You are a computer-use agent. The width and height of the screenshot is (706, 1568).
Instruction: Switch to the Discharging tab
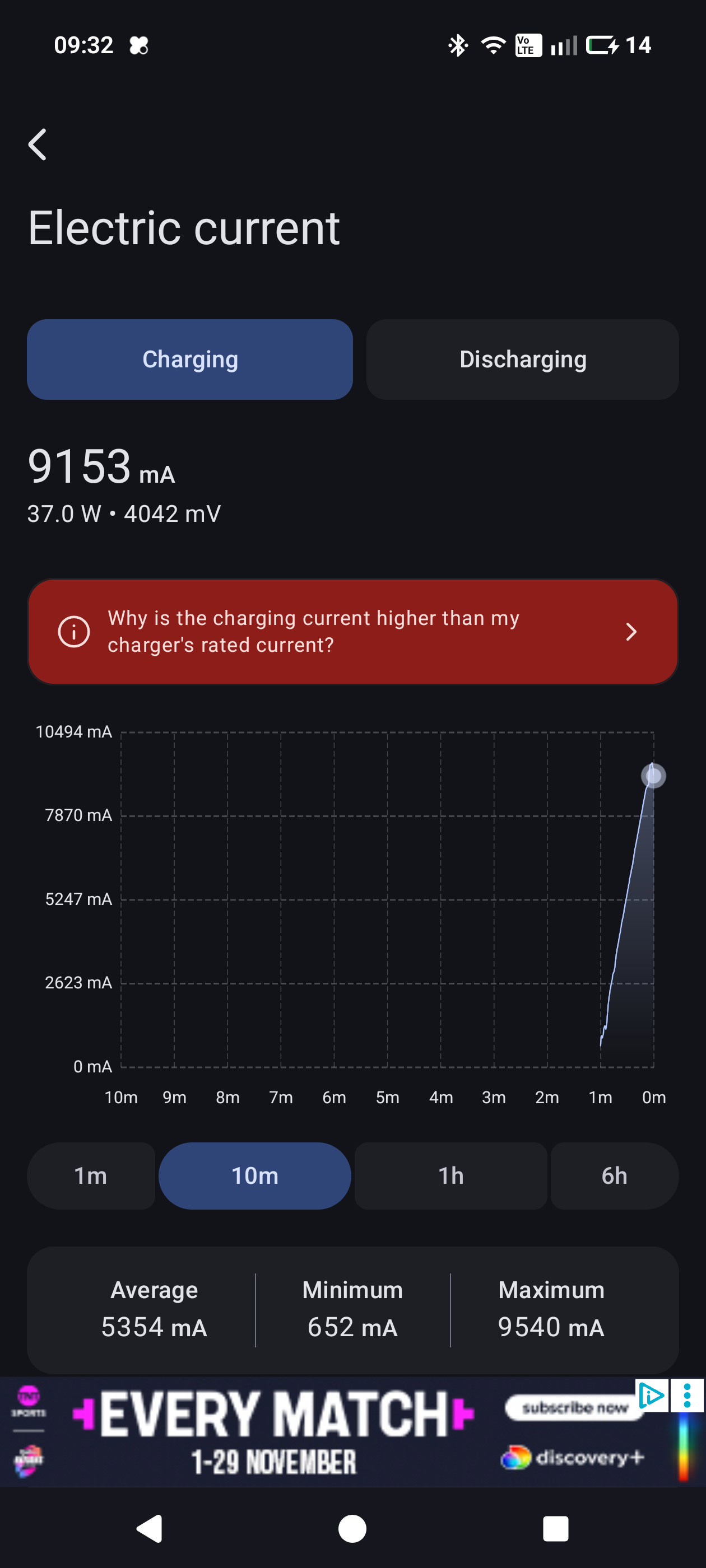coord(522,359)
